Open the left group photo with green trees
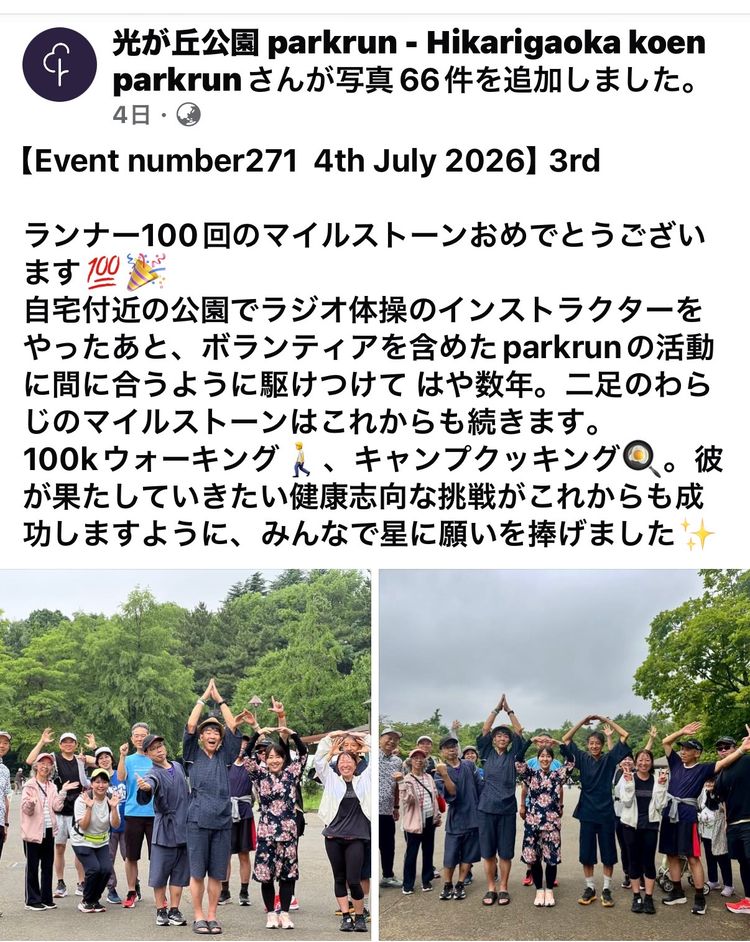 point(185,755)
